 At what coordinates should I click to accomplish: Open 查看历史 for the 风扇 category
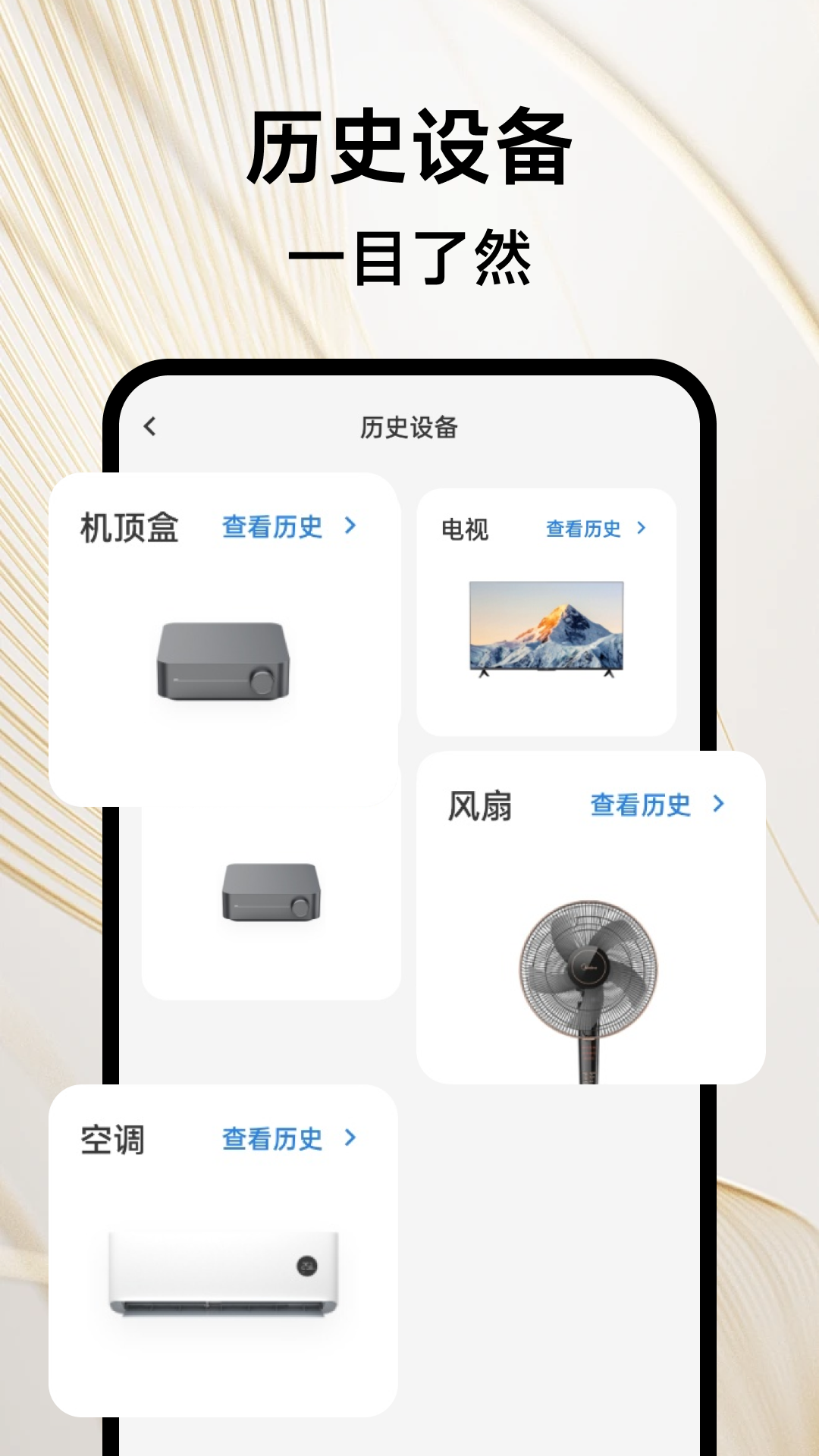click(x=642, y=806)
